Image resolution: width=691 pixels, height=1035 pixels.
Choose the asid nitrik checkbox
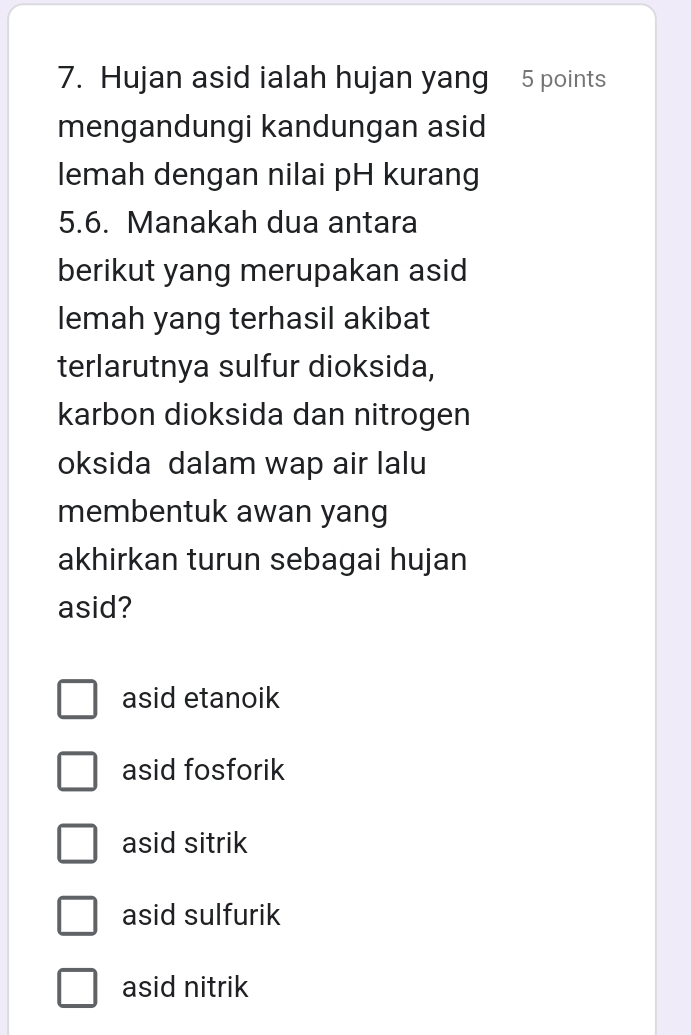tap(77, 988)
